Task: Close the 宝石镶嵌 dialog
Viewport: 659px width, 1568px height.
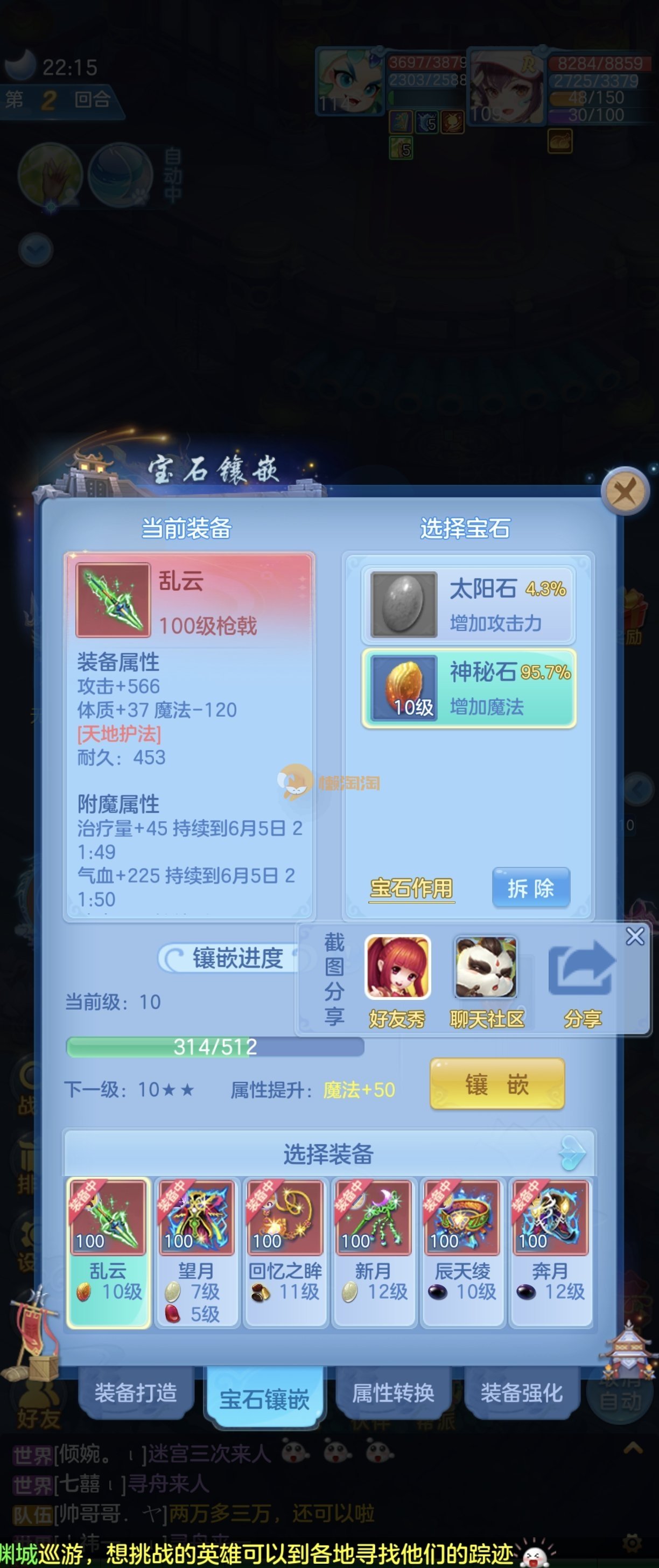Action: click(625, 491)
